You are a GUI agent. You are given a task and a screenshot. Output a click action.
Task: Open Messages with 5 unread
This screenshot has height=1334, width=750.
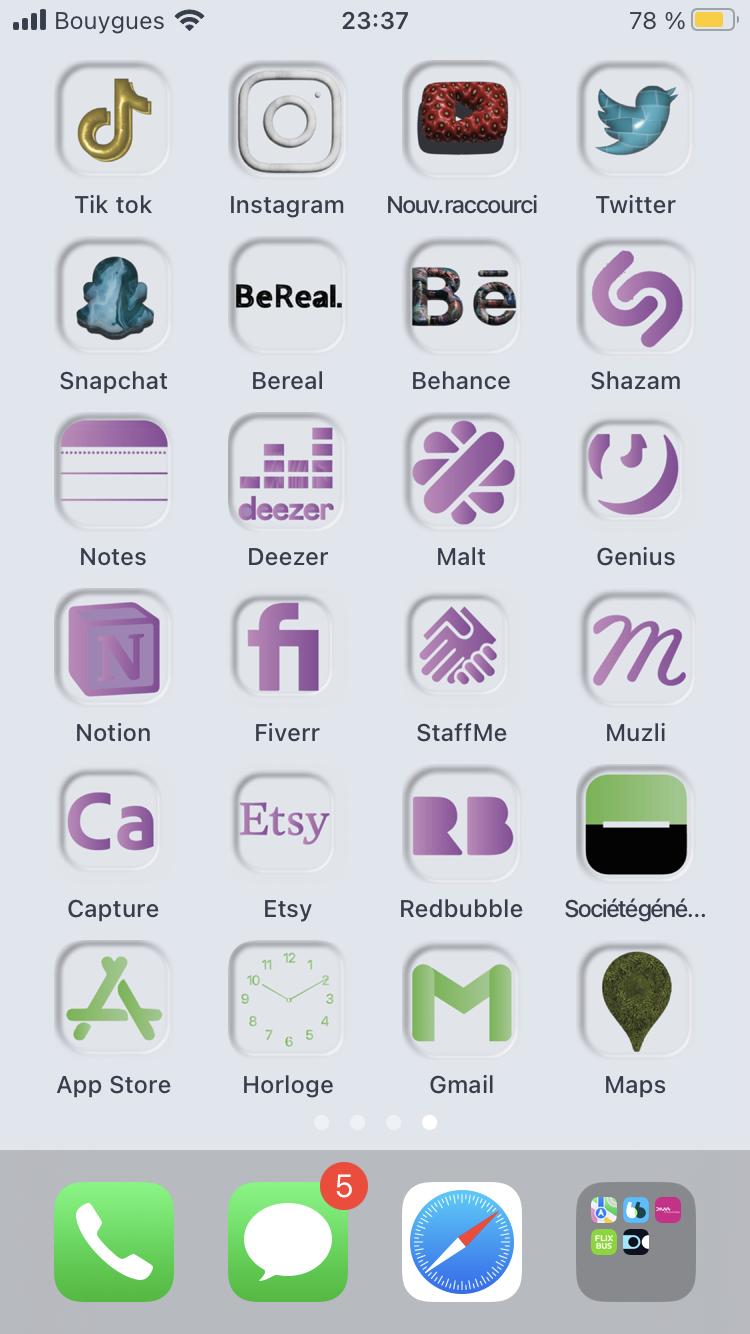click(287, 1242)
